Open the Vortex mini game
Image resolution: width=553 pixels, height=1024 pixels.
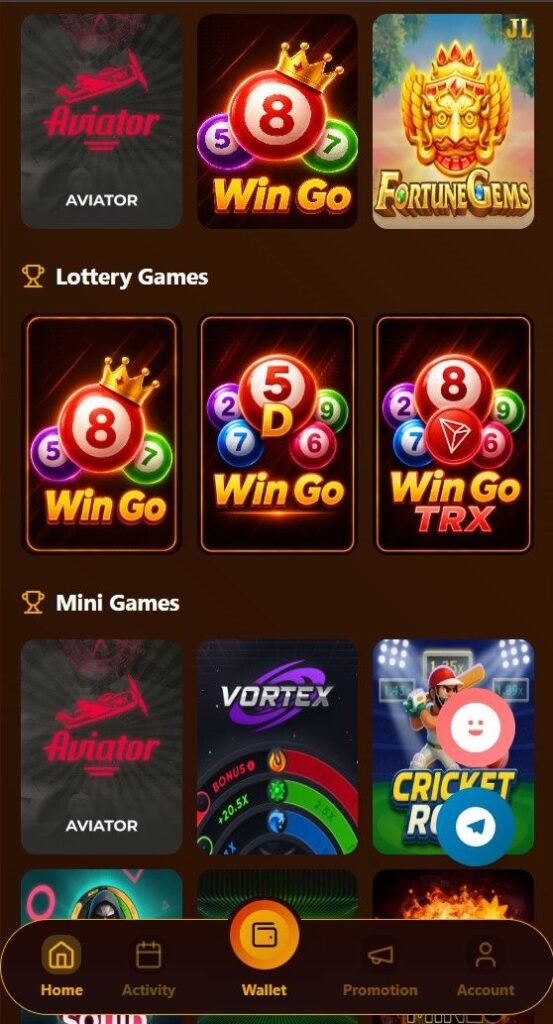tap(277, 746)
